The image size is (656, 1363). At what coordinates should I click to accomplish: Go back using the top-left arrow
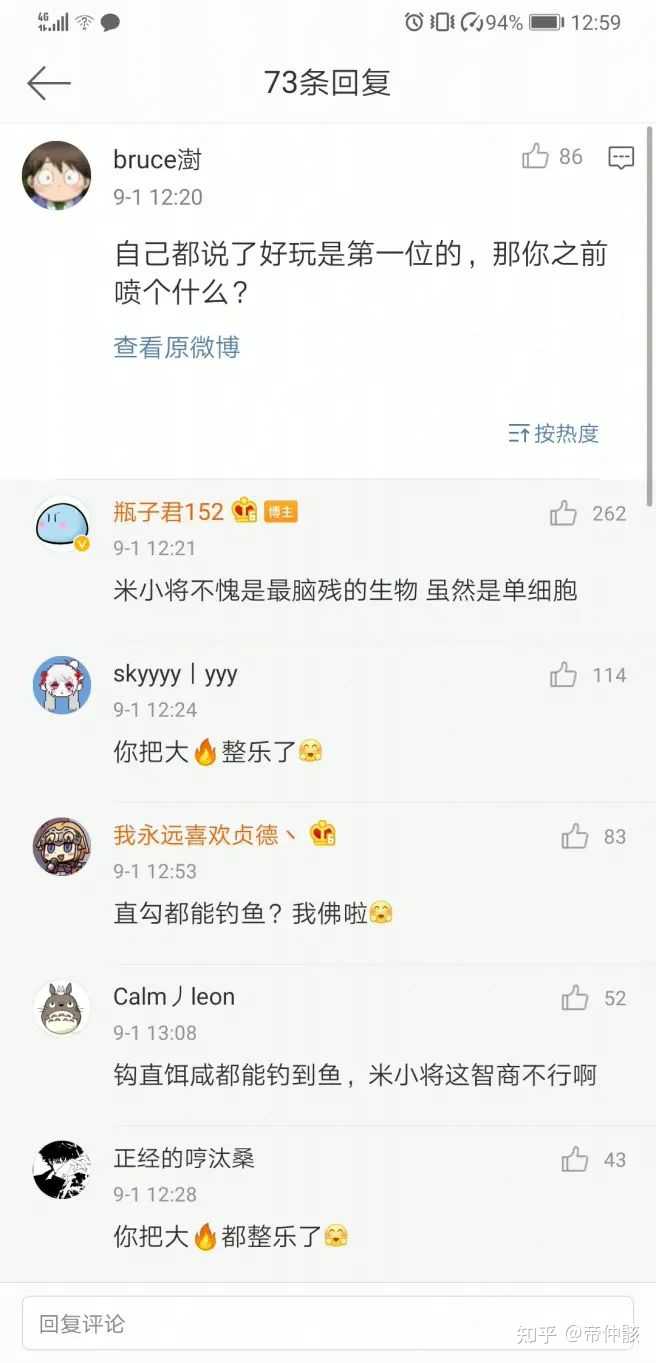click(48, 83)
